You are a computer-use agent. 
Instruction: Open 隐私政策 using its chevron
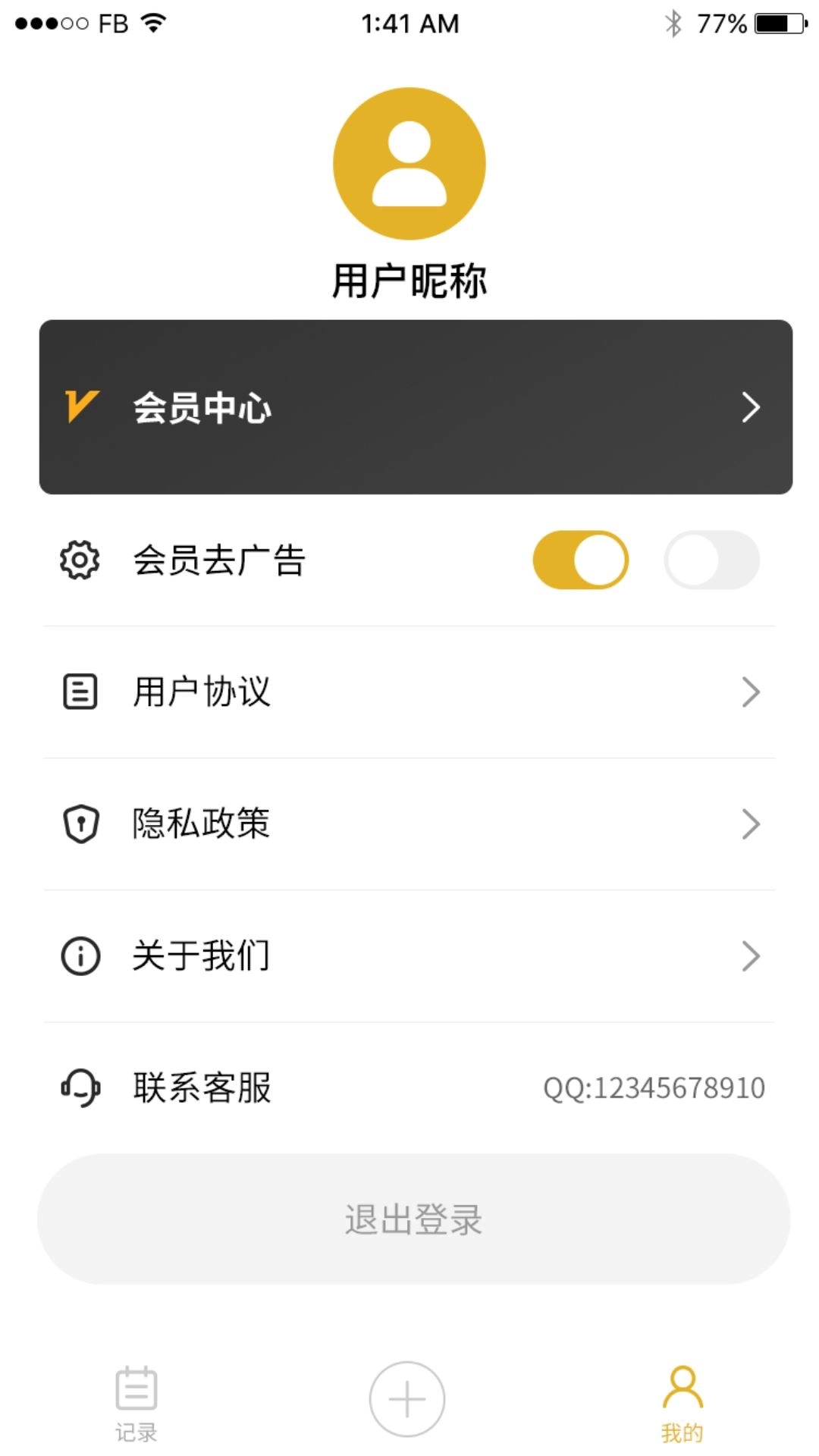point(752,823)
